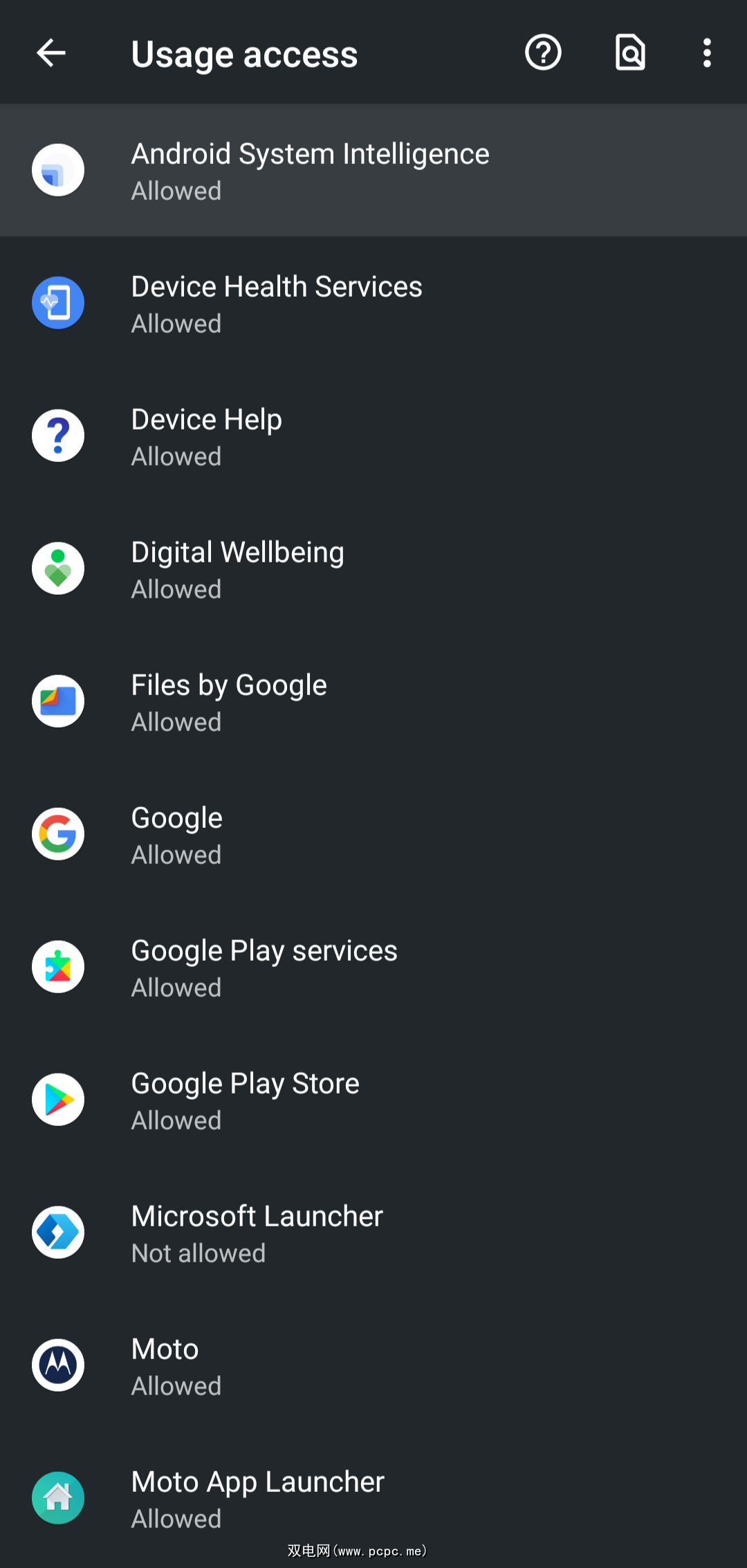Select the Moto app row

(x=373, y=1366)
